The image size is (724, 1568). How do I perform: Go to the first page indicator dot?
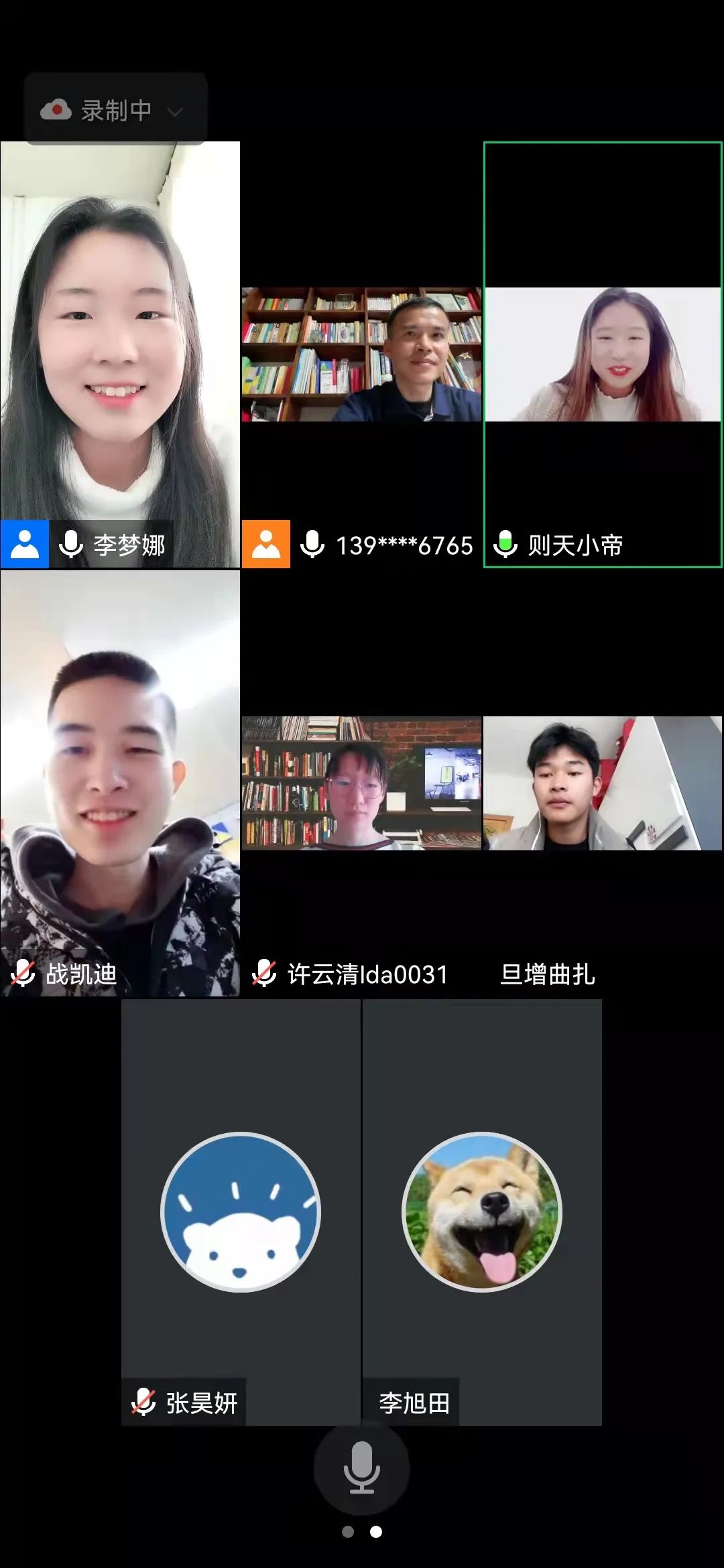(x=348, y=1532)
